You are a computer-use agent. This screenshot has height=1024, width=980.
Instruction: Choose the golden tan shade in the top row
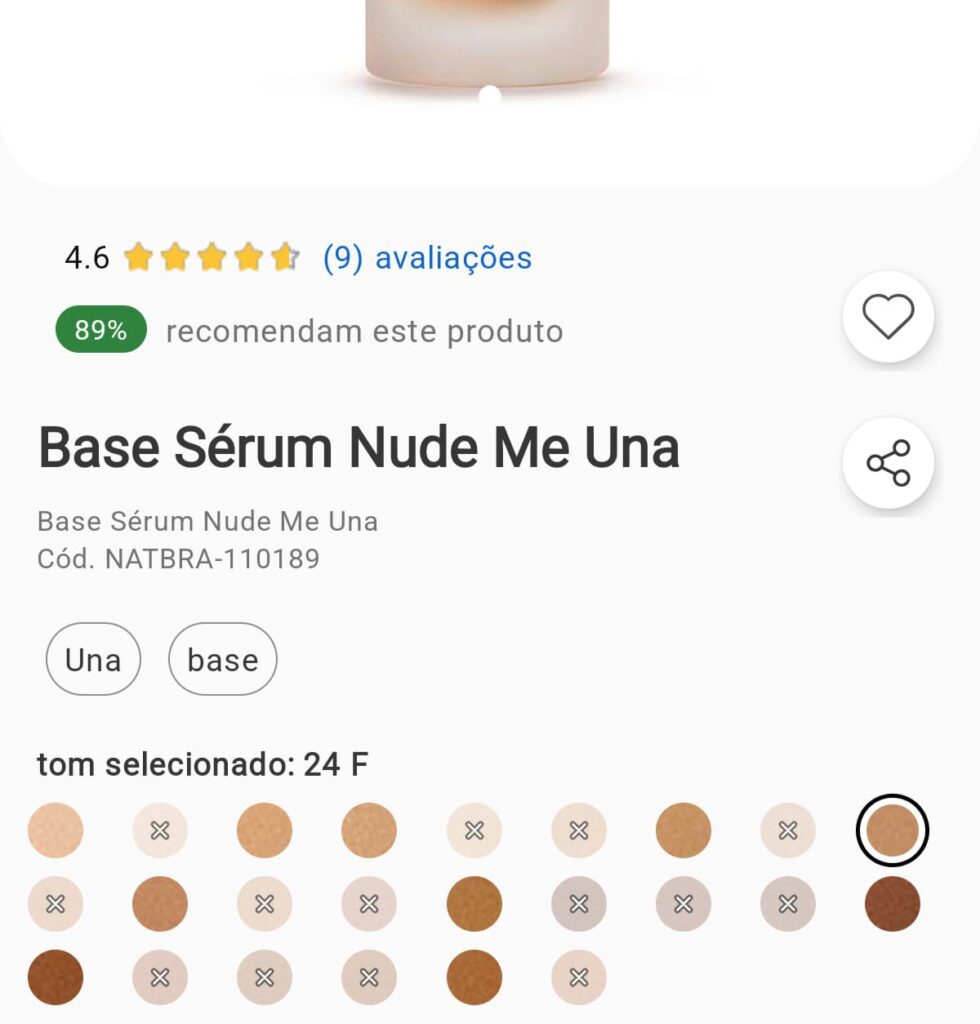coord(684,830)
